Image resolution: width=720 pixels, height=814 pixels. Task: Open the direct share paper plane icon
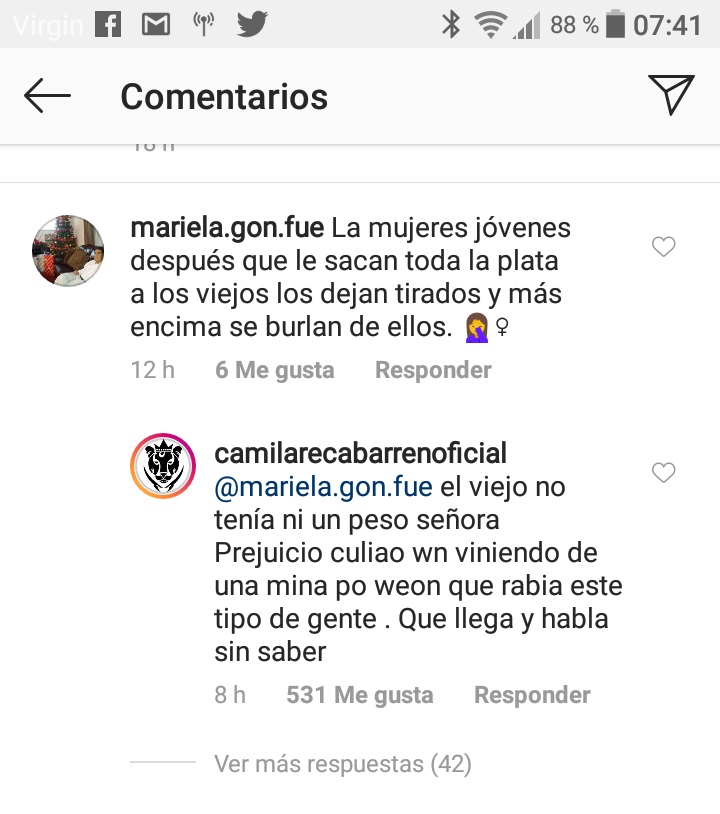(671, 95)
